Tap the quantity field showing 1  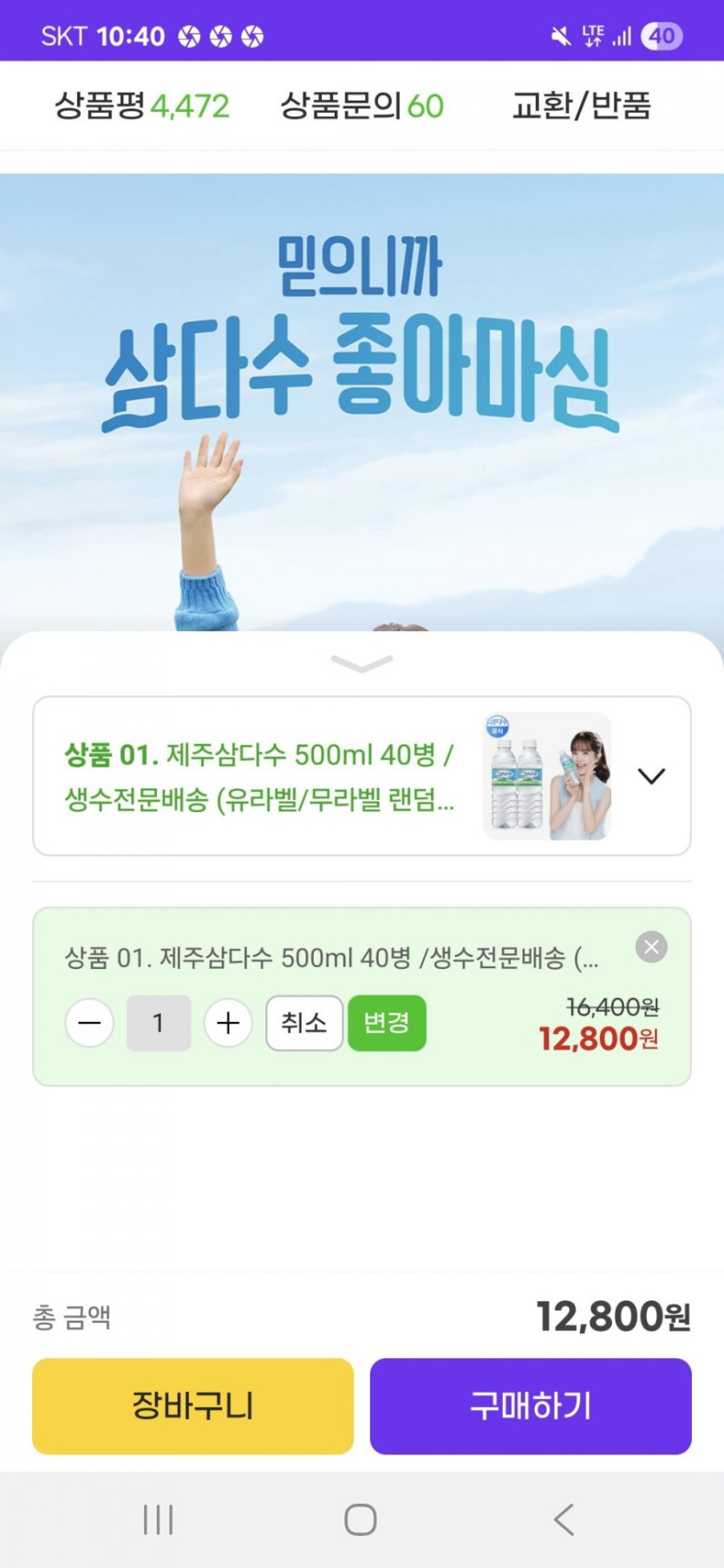[x=159, y=1023]
